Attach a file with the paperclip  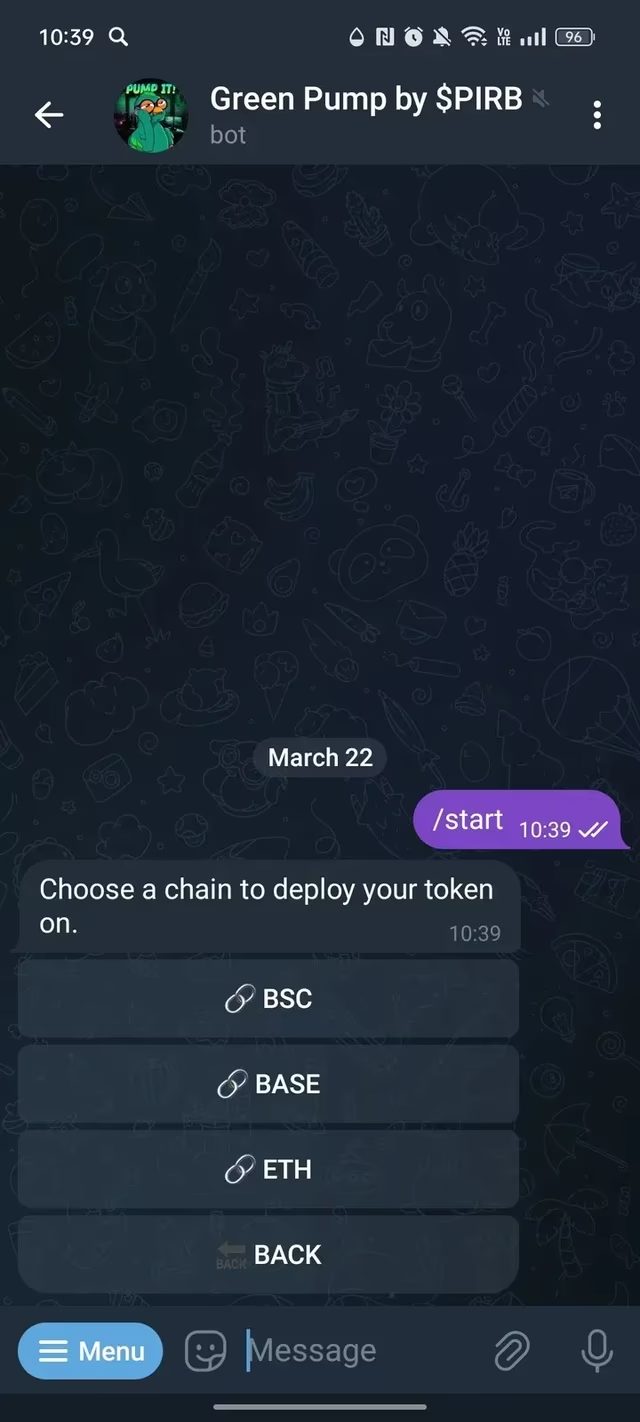[511, 1351]
